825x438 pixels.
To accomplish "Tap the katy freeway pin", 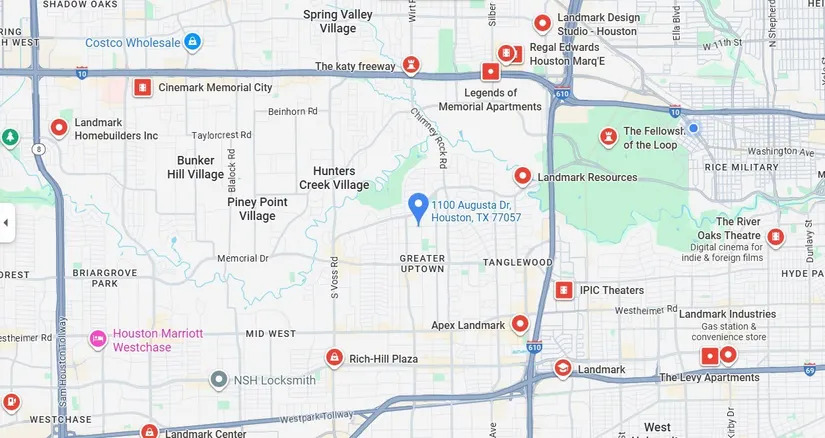I will [410, 65].
